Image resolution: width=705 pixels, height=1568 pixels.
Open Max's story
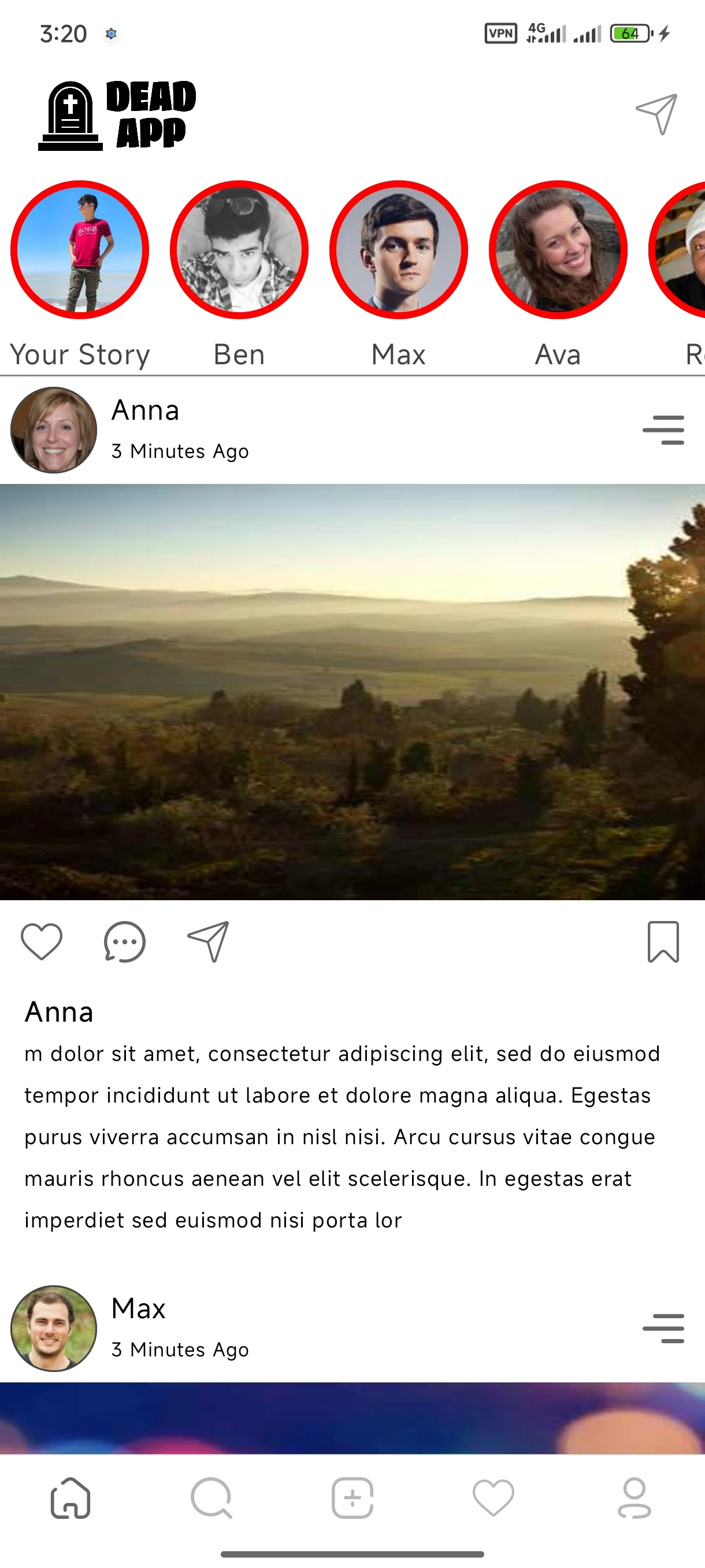click(x=398, y=250)
